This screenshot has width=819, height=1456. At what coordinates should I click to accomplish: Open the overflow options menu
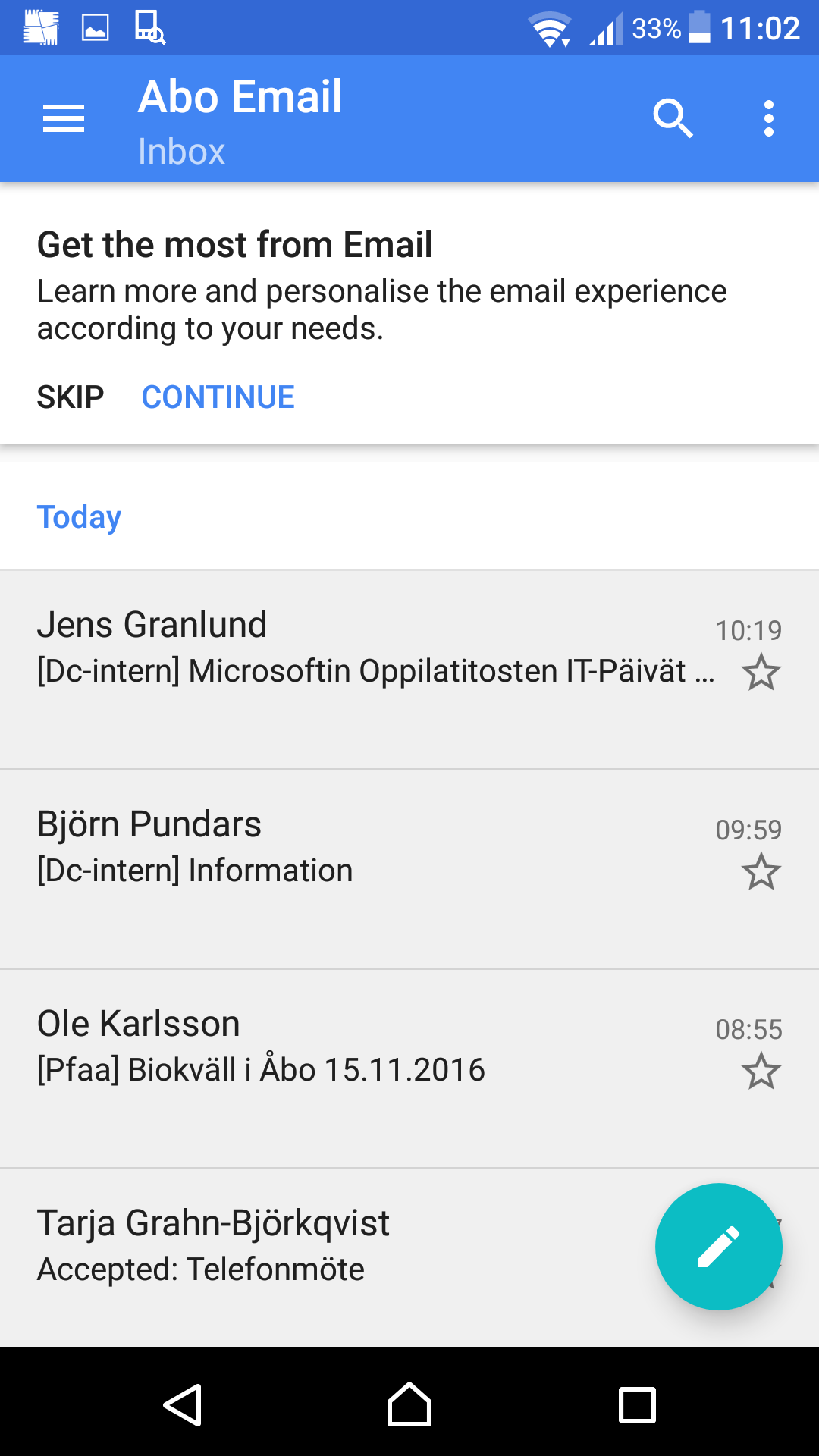point(769,118)
